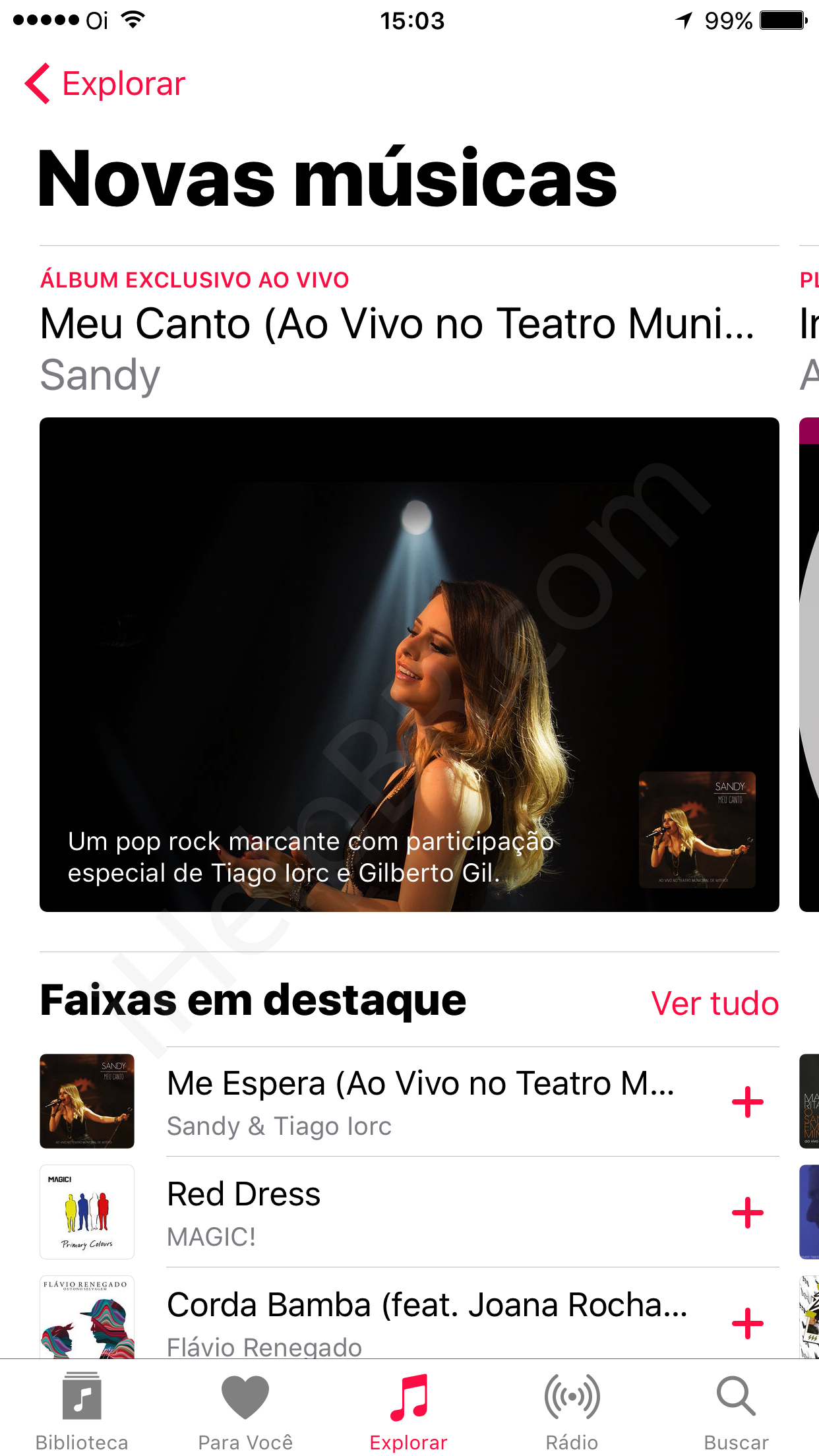Open Sandy's Meu Canto live album card
819x1456 pixels.
[409, 663]
